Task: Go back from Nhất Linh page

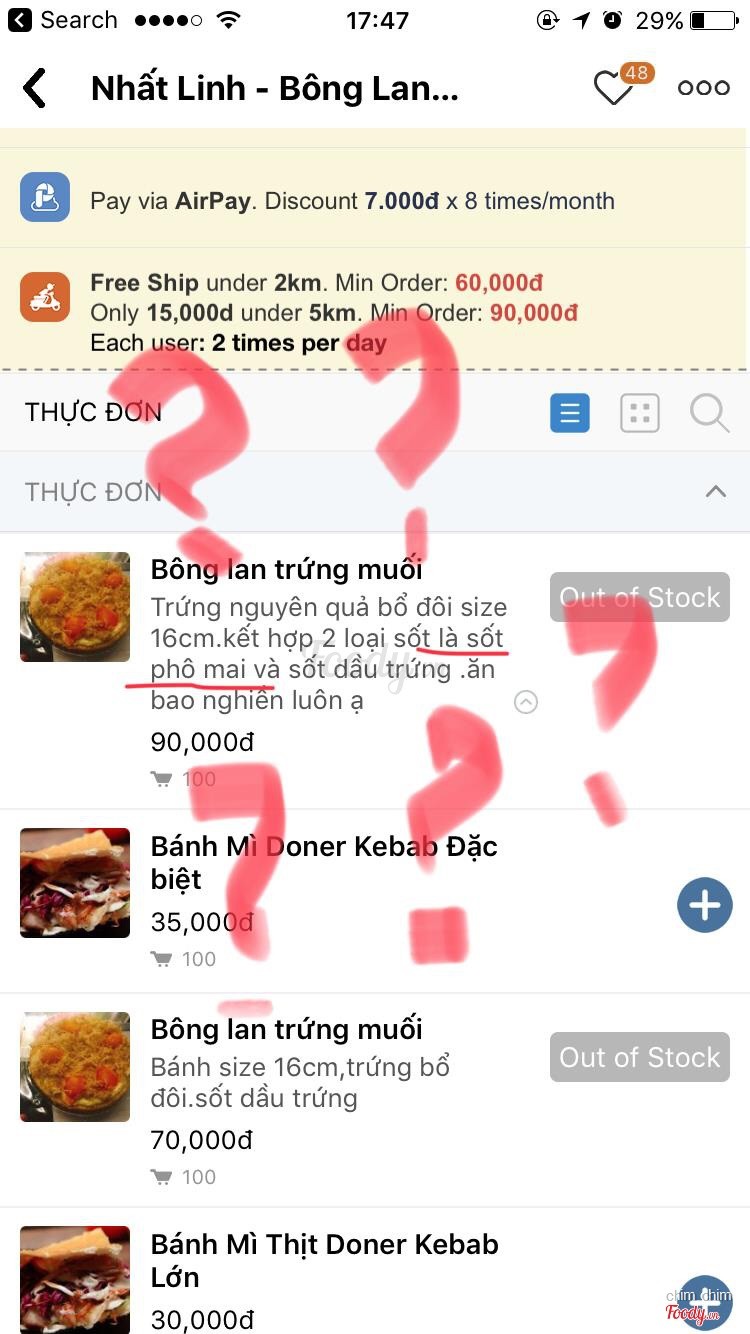Action: (x=35, y=88)
